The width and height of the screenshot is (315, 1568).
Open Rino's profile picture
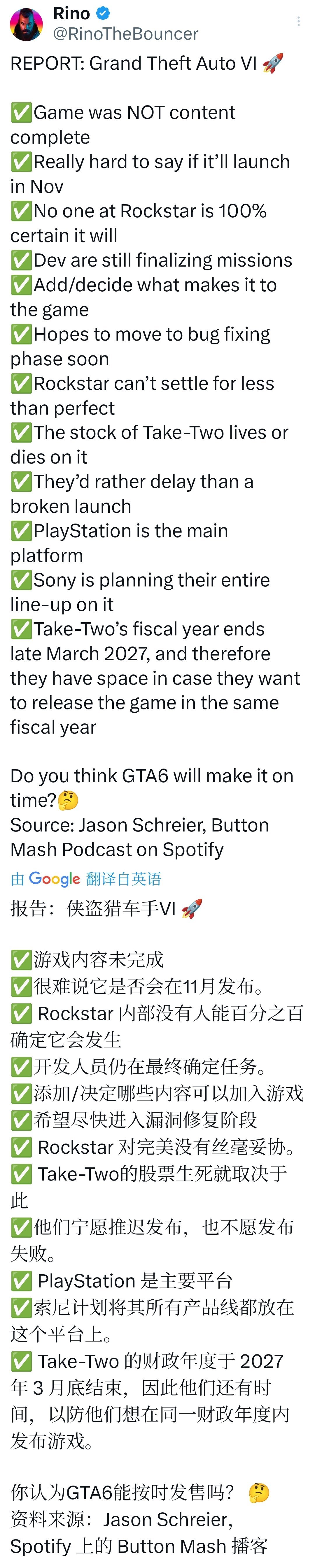(x=27, y=24)
